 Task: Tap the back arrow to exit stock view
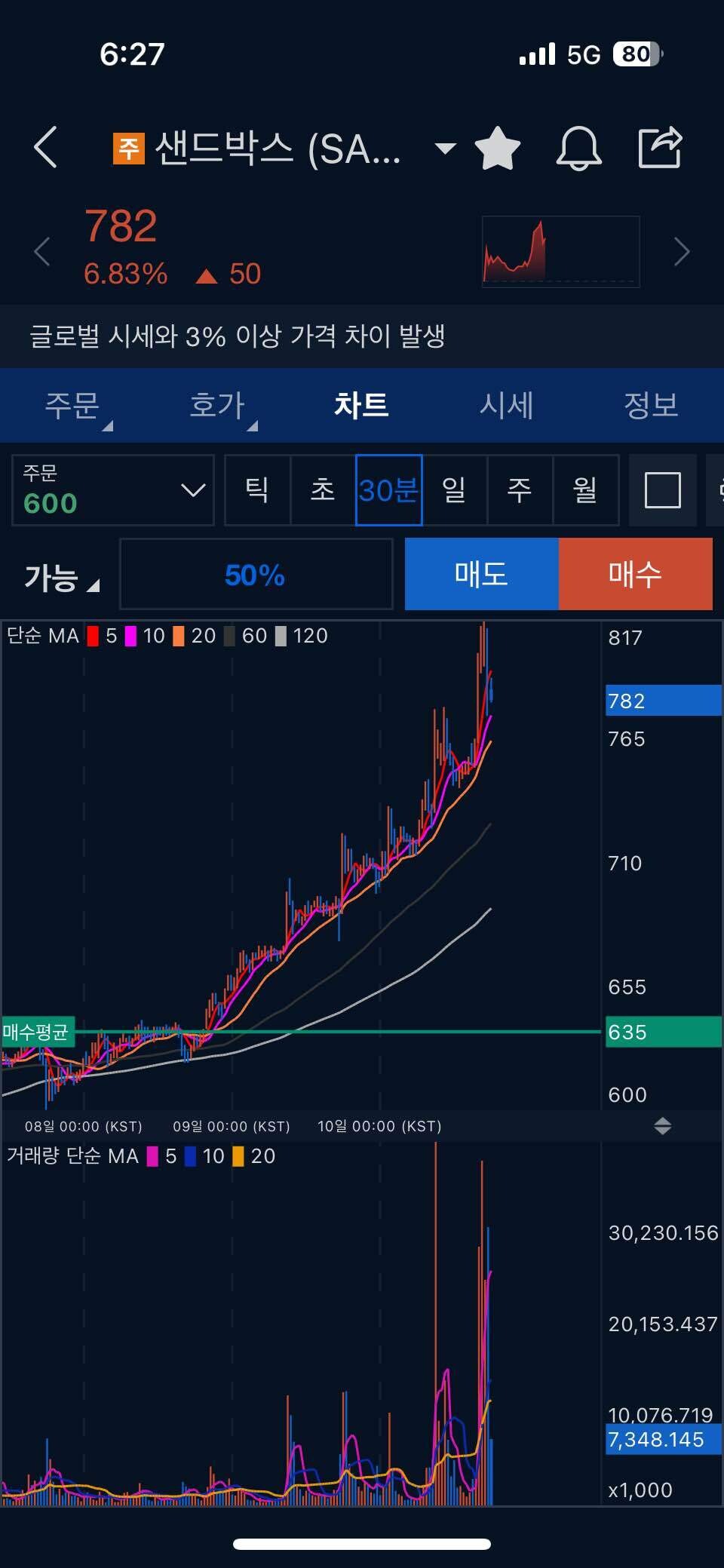tap(47, 148)
